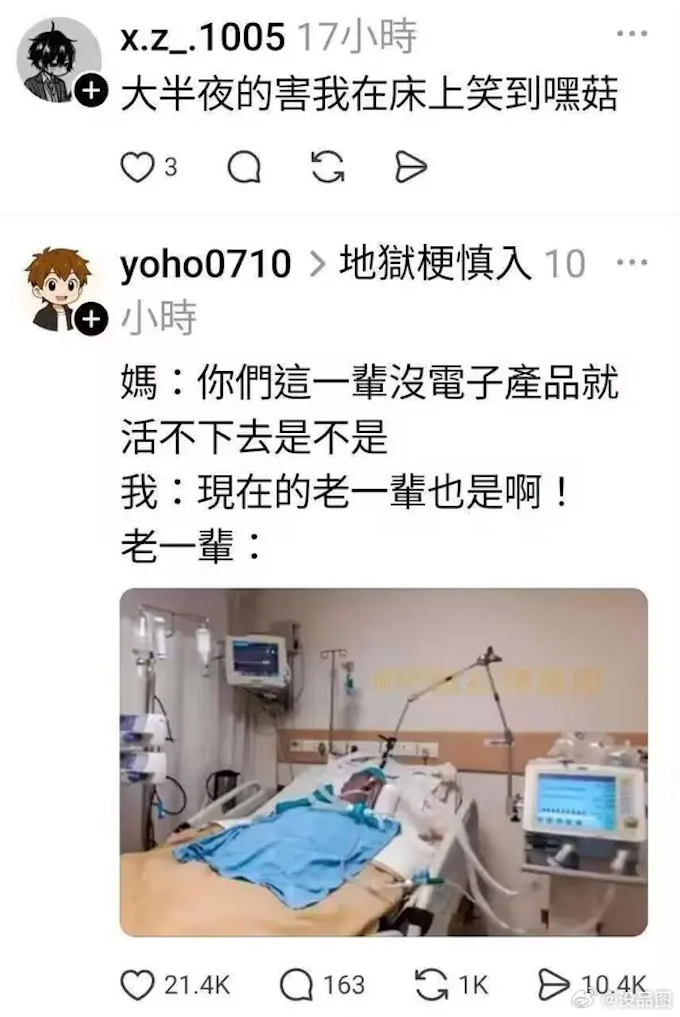The image size is (680, 1017).
Task: Reply to the comment by x.z_.1005
Action: (243, 168)
